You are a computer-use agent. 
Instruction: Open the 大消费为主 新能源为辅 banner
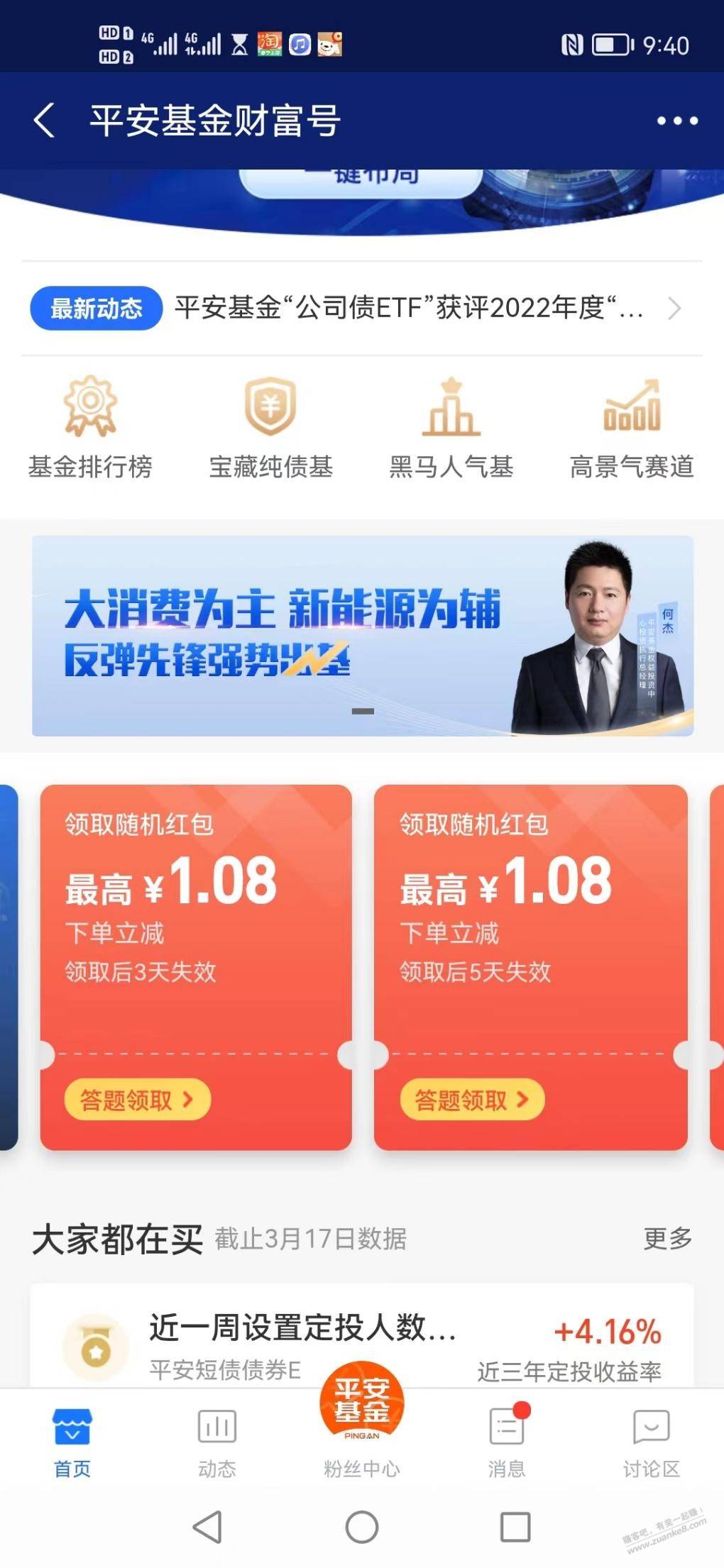click(362, 636)
